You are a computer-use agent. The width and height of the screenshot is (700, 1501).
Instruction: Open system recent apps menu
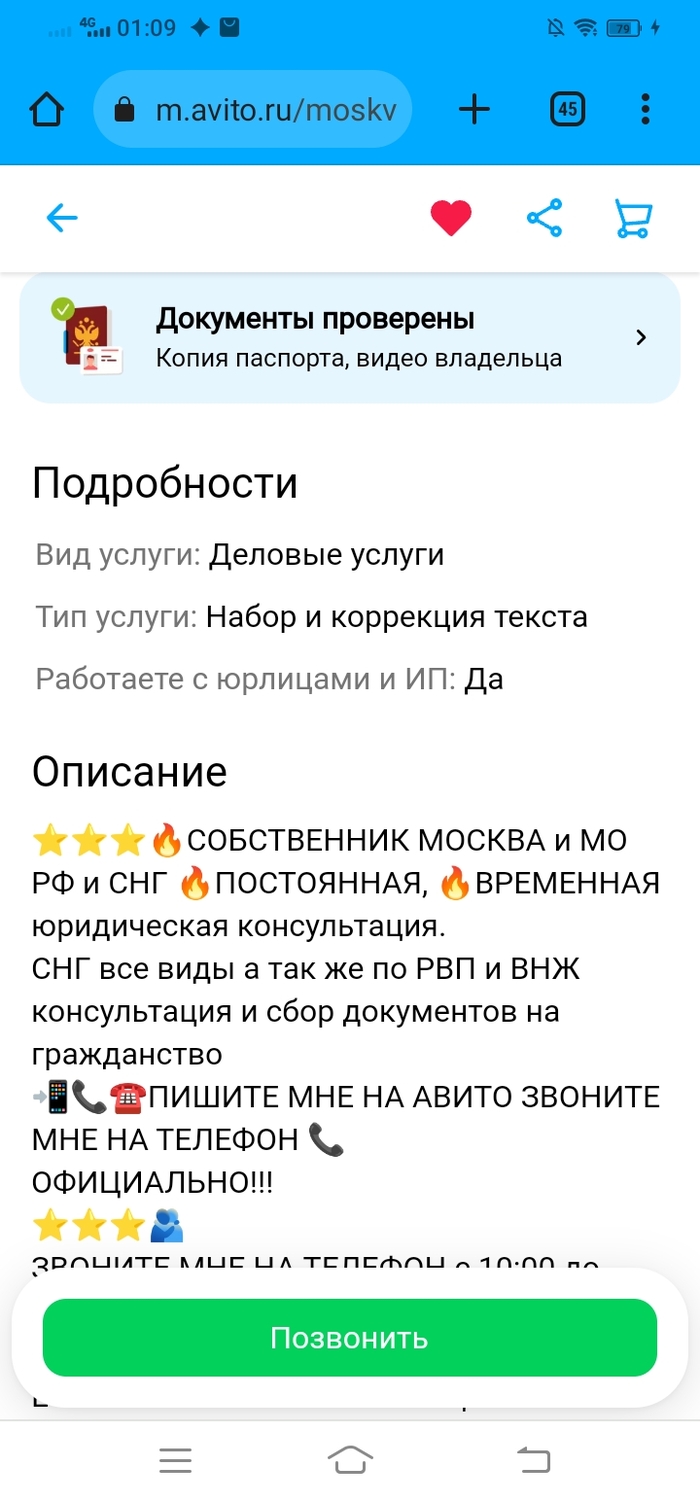point(175,1461)
